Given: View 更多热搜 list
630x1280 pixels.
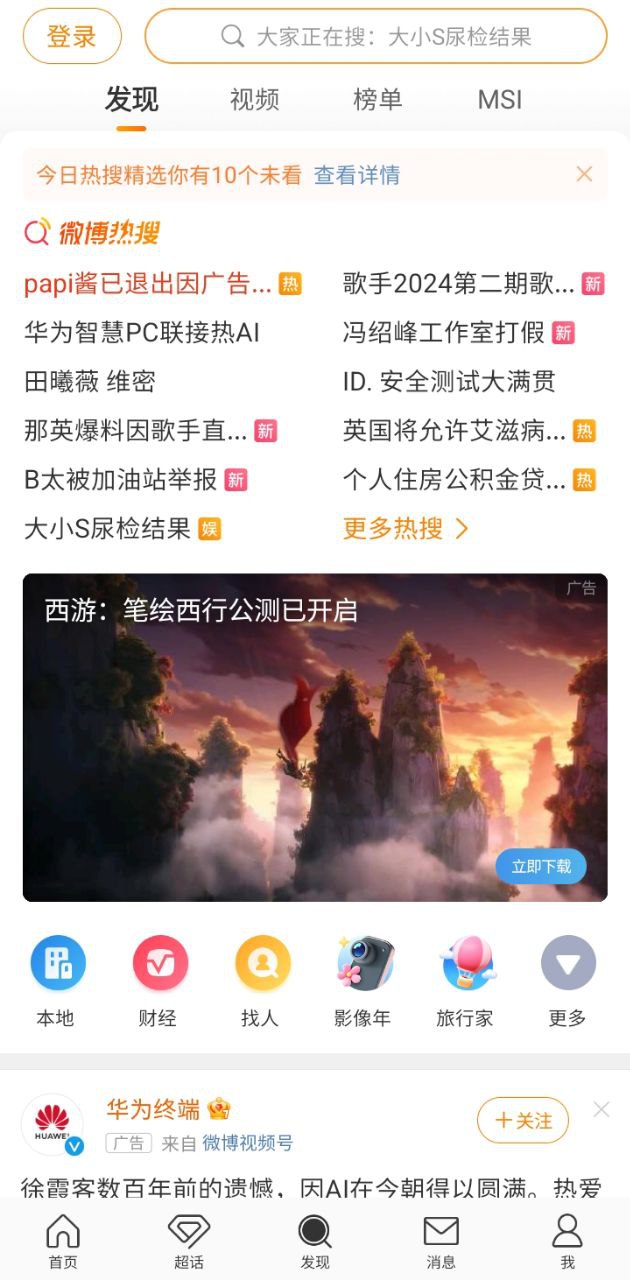Looking at the screenshot, I should (x=405, y=529).
